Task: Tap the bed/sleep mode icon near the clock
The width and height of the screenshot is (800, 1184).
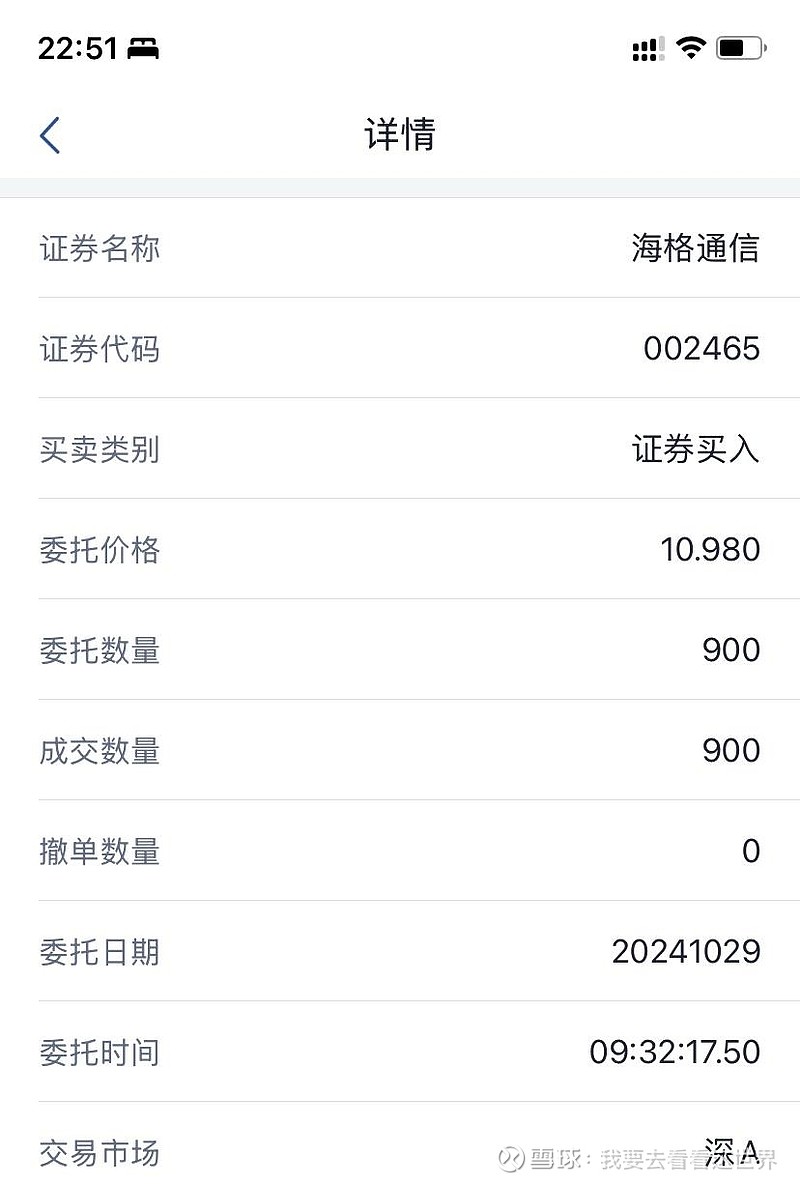Action: tap(145, 47)
